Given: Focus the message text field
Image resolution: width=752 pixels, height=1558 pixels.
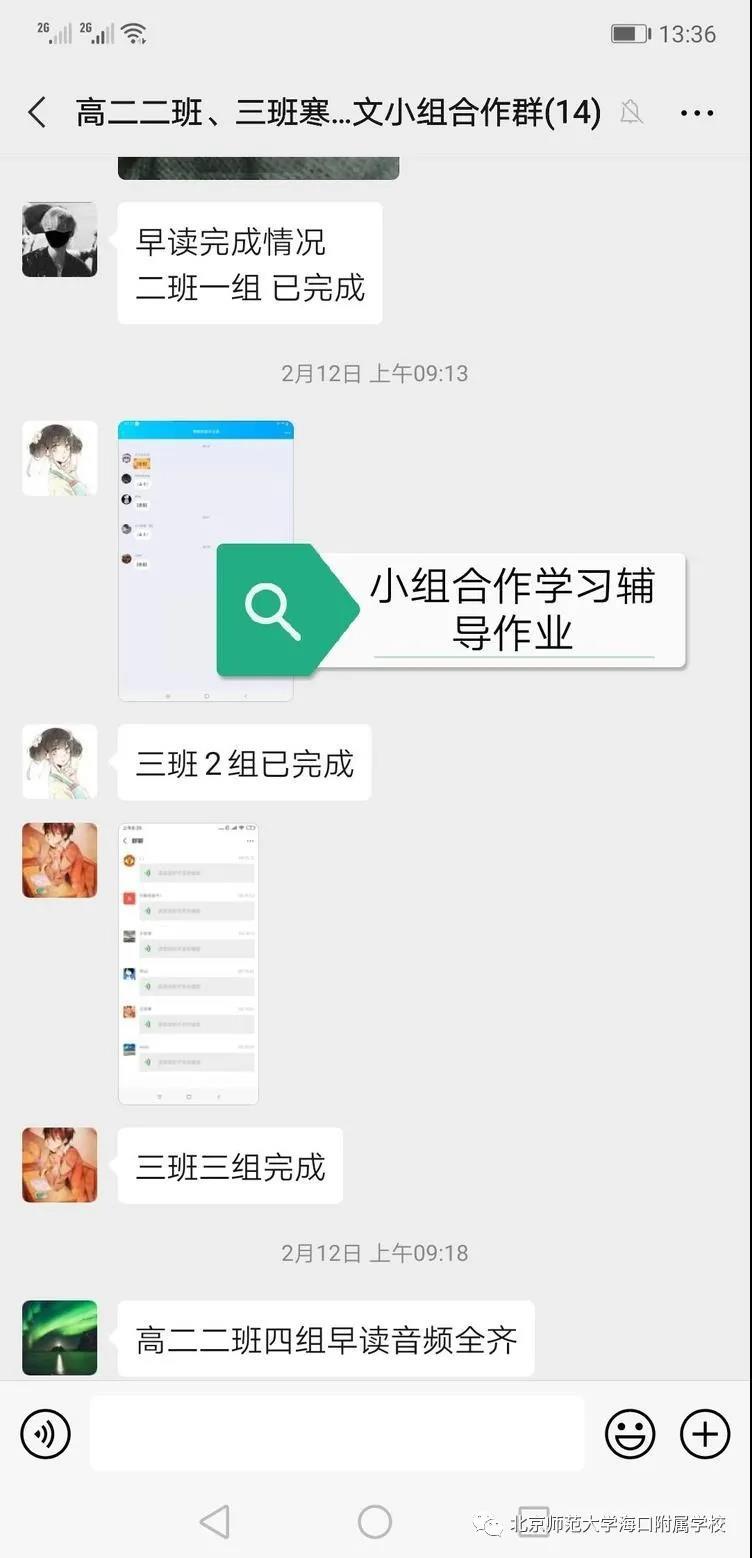Looking at the screenshot, I should pos(337,1434).
